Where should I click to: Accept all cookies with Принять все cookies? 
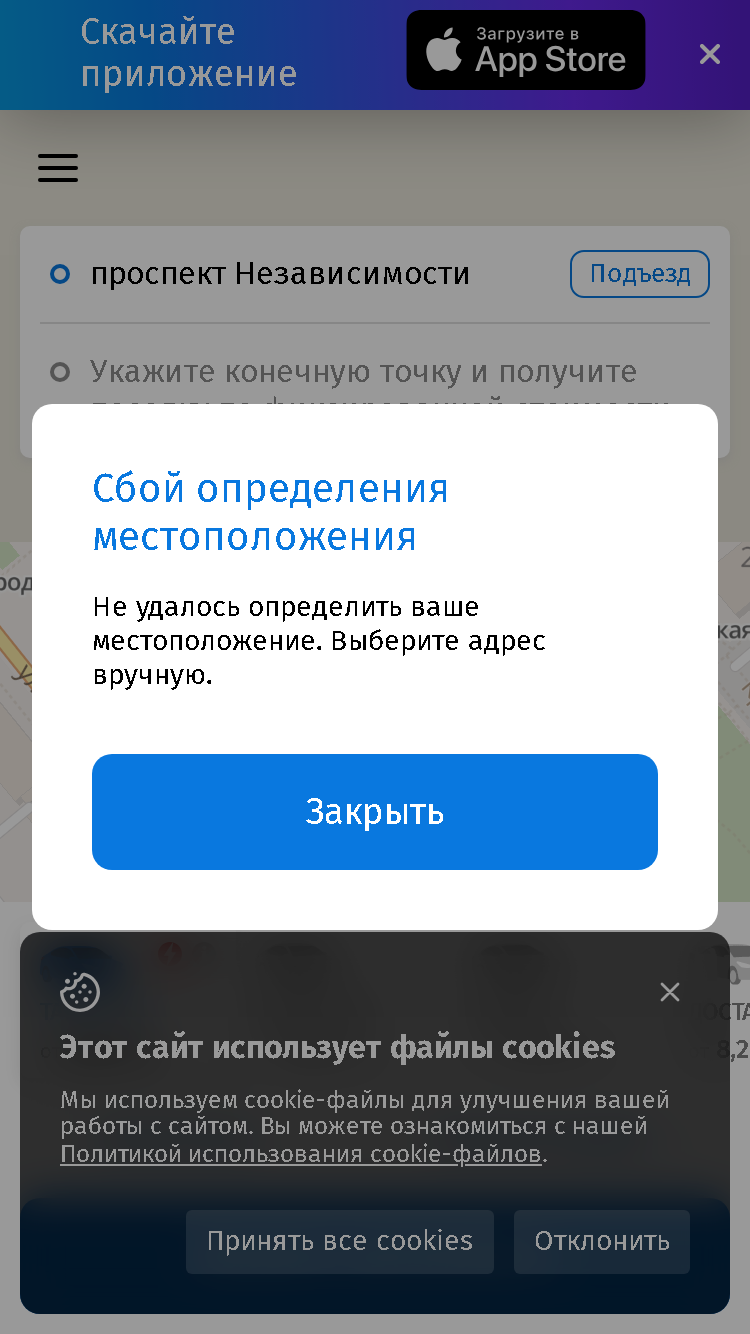click(340, 1241)
